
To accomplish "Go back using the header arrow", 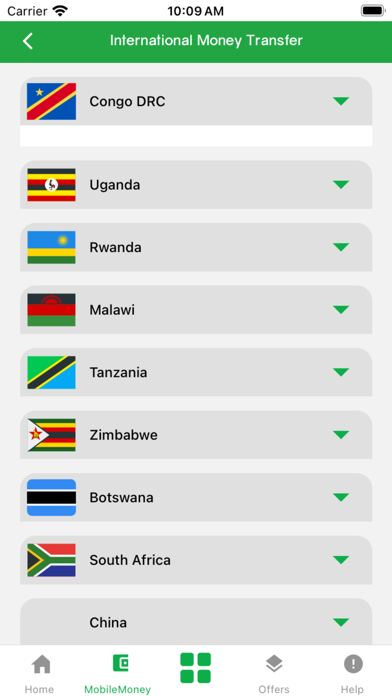I will click(28, 41).
